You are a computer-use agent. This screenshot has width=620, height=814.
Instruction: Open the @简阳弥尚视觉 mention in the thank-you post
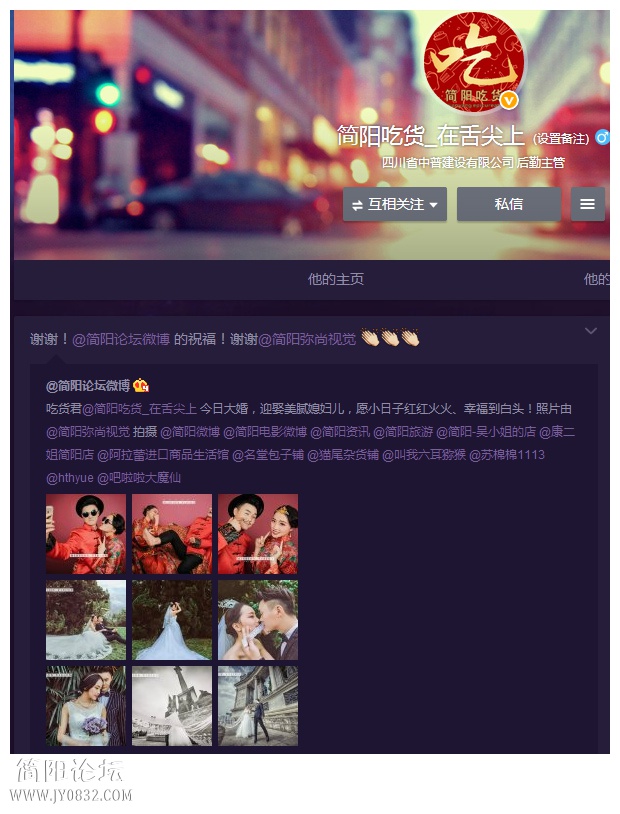[307, 340]
